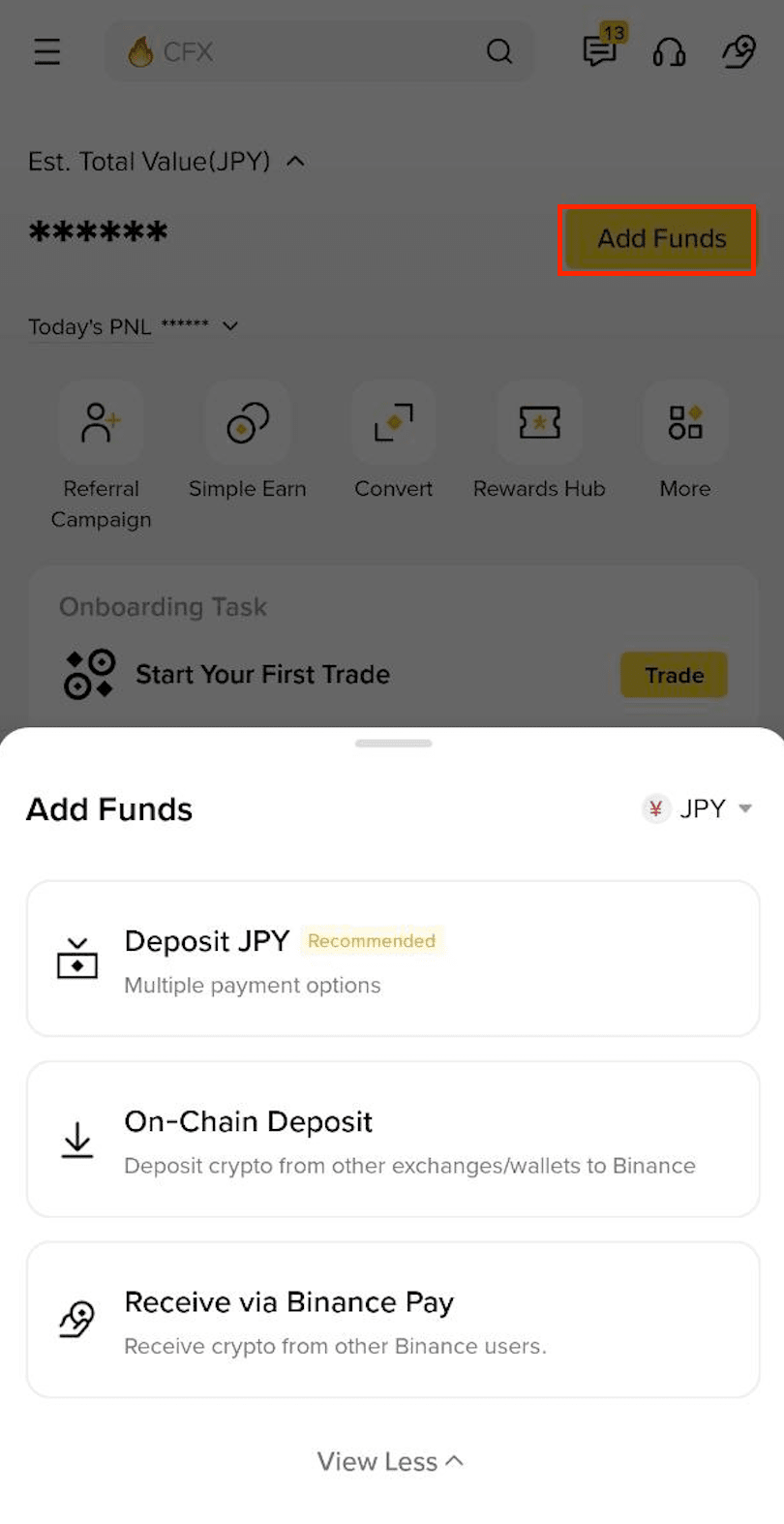Open the hamburger menu
784x1524 pixels.
click(47, 51)
